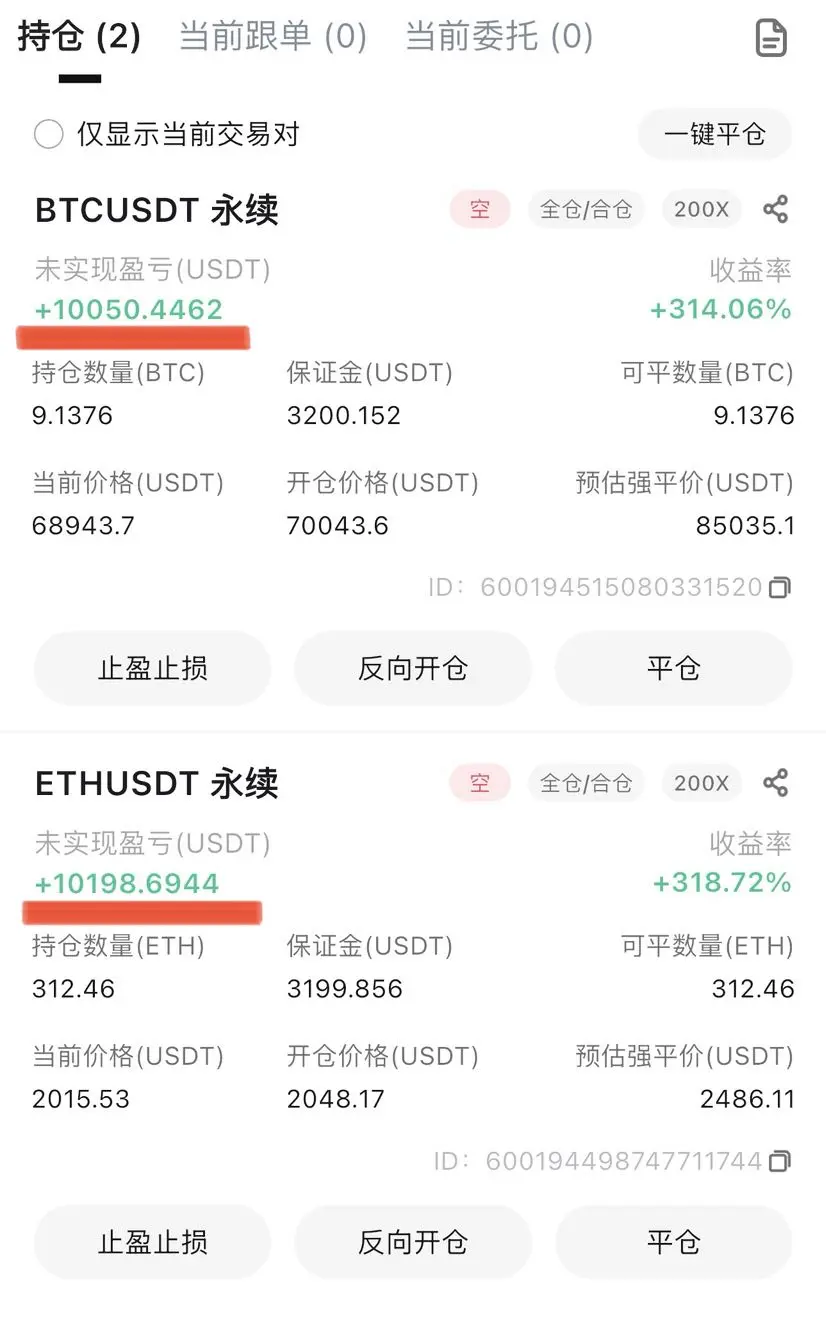Share the ETHUSDT position
This screenshot has height=1320, width=826.
coord(775,782)
